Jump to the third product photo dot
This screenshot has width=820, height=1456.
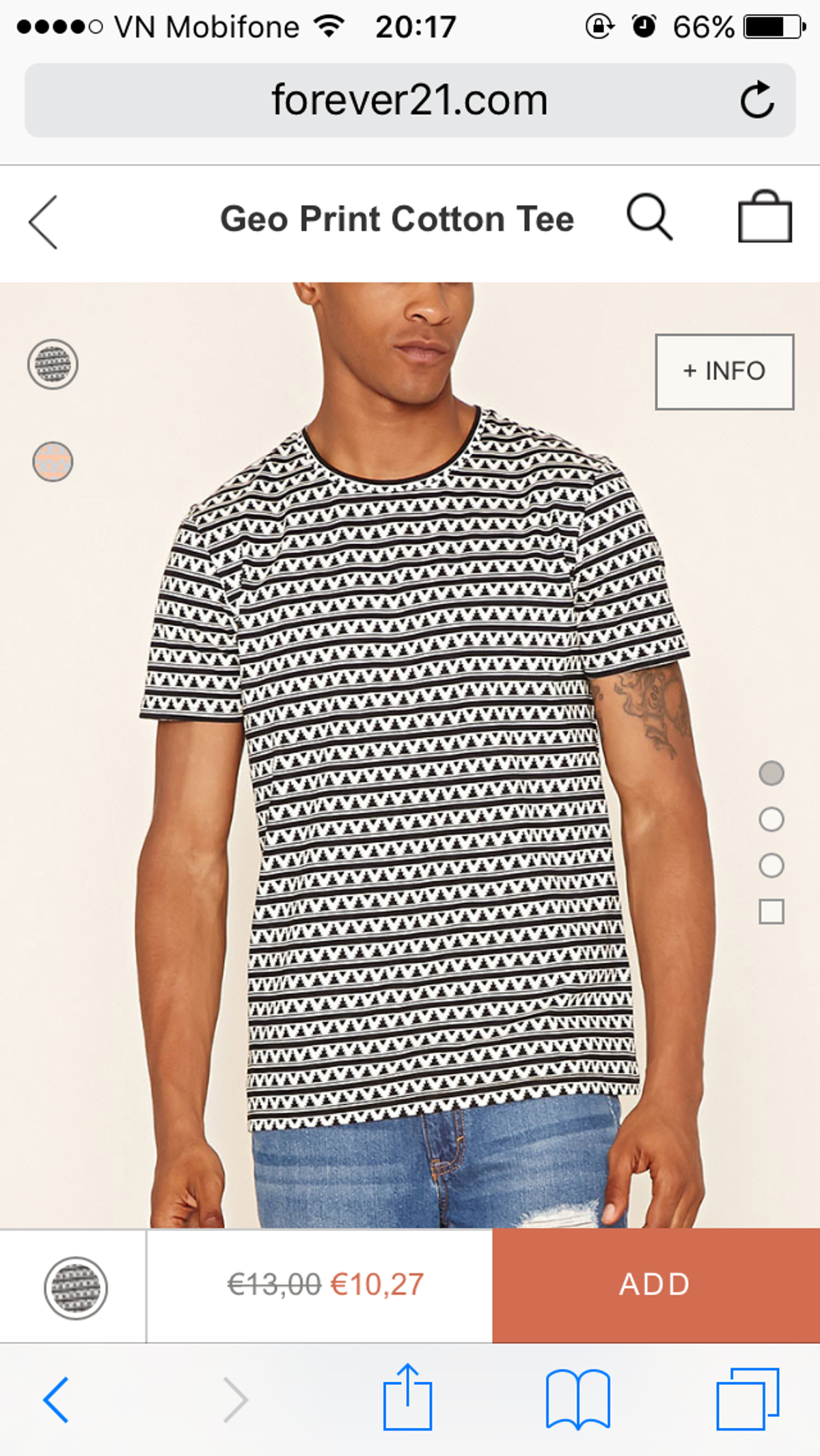(771, 865)
